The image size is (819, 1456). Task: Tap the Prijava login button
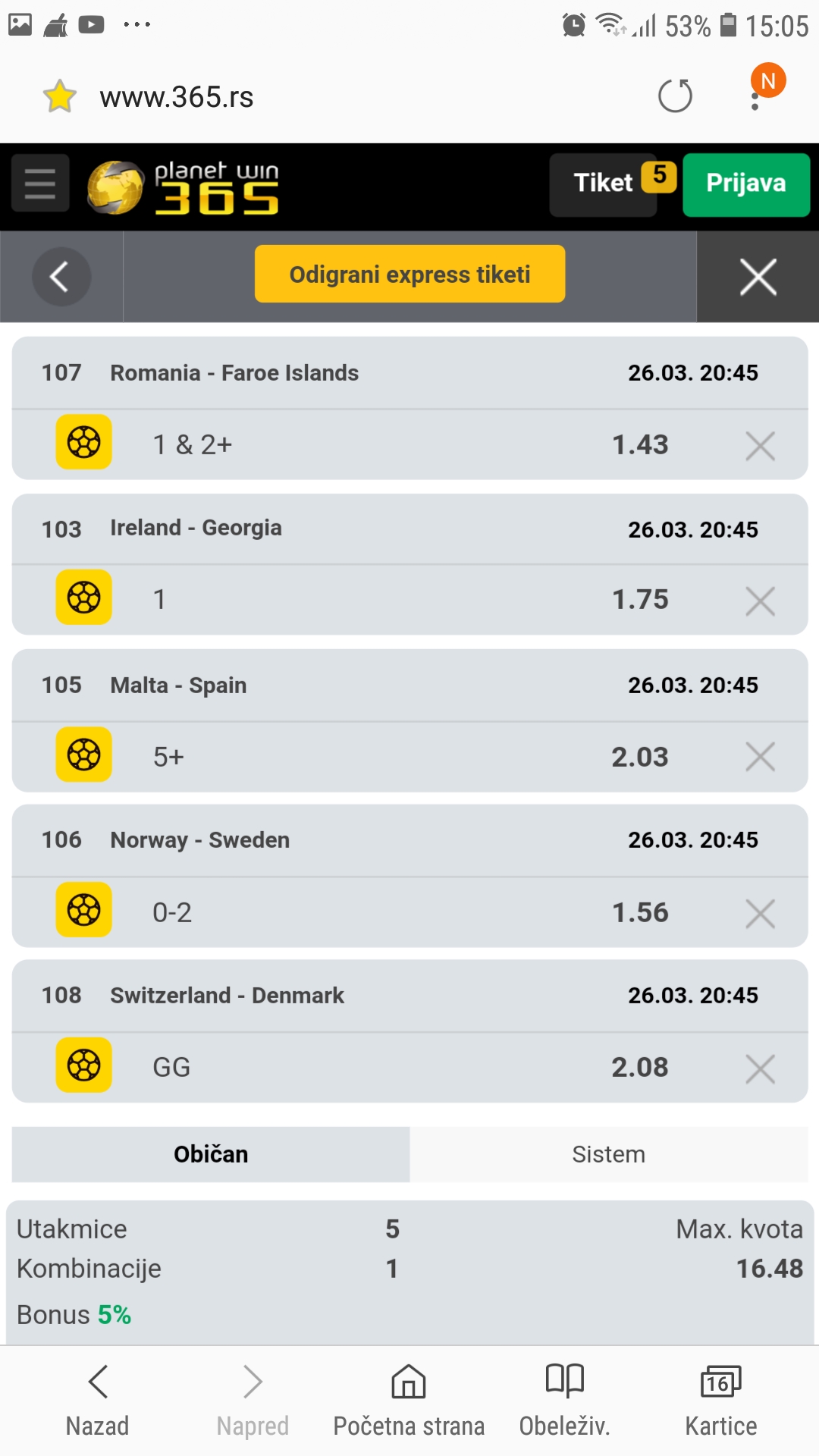click(746, 184)
